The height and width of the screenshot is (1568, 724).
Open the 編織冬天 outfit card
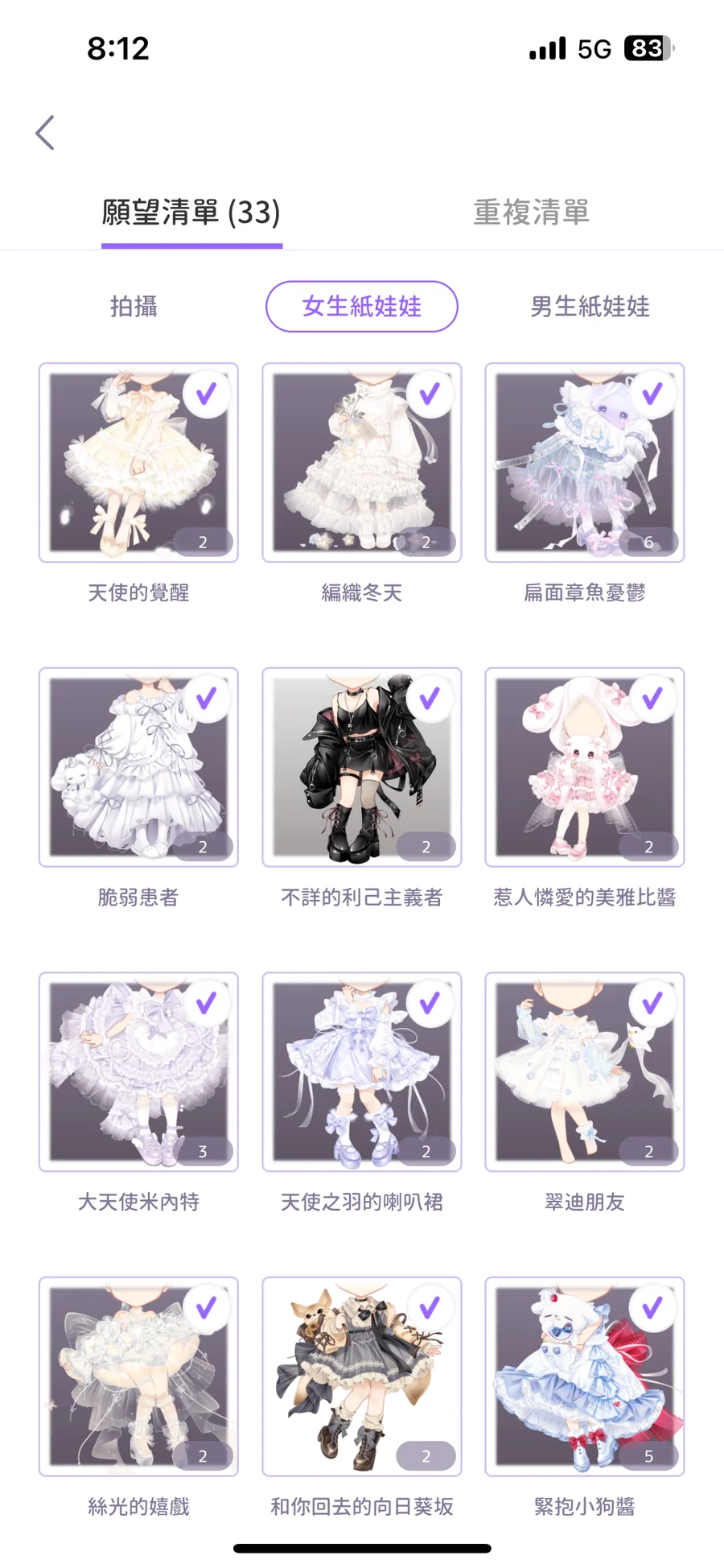click(x=361, y=463)
